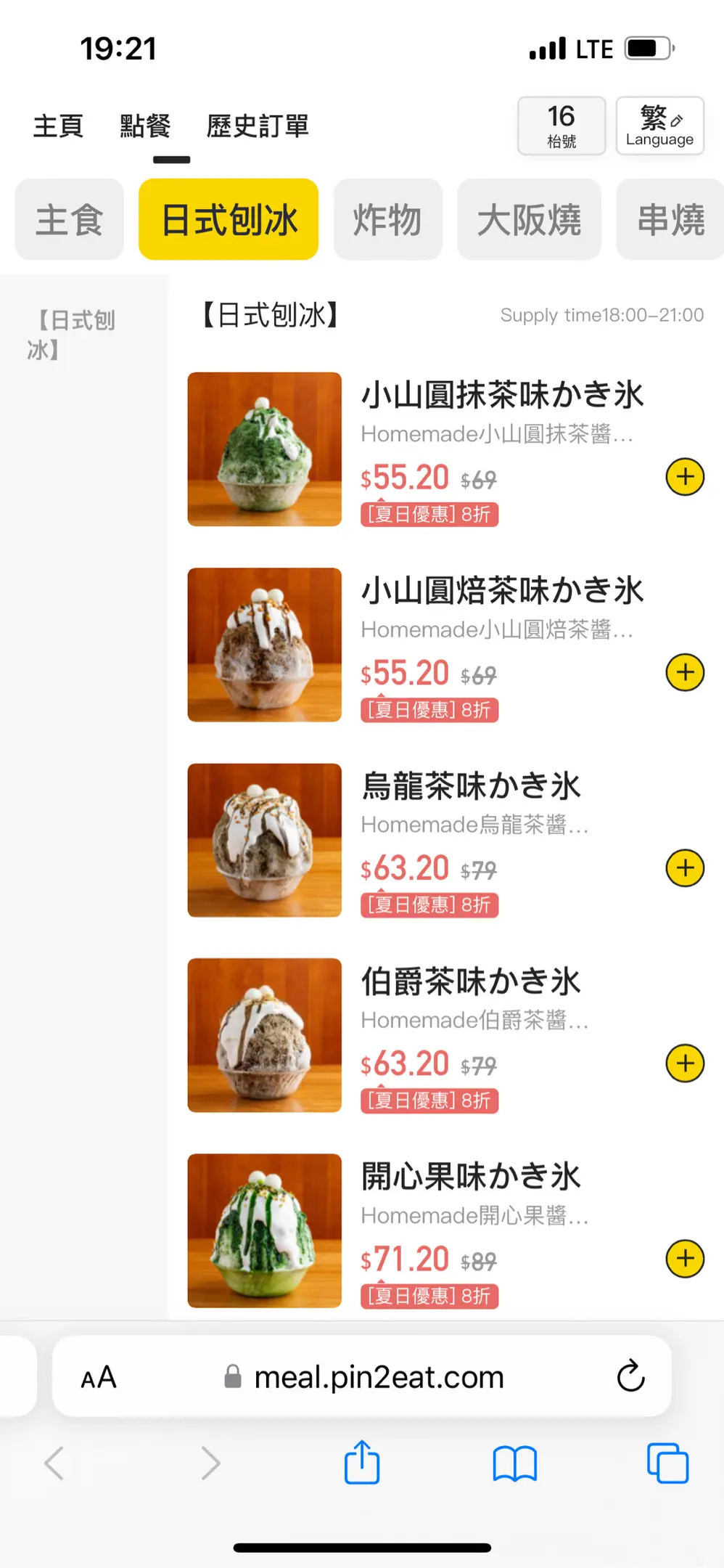Open the 開心果味かき氷 item image
The width and height of the screenshot is (724, 1568).
pyautogui.click(x=264, y=1231)
